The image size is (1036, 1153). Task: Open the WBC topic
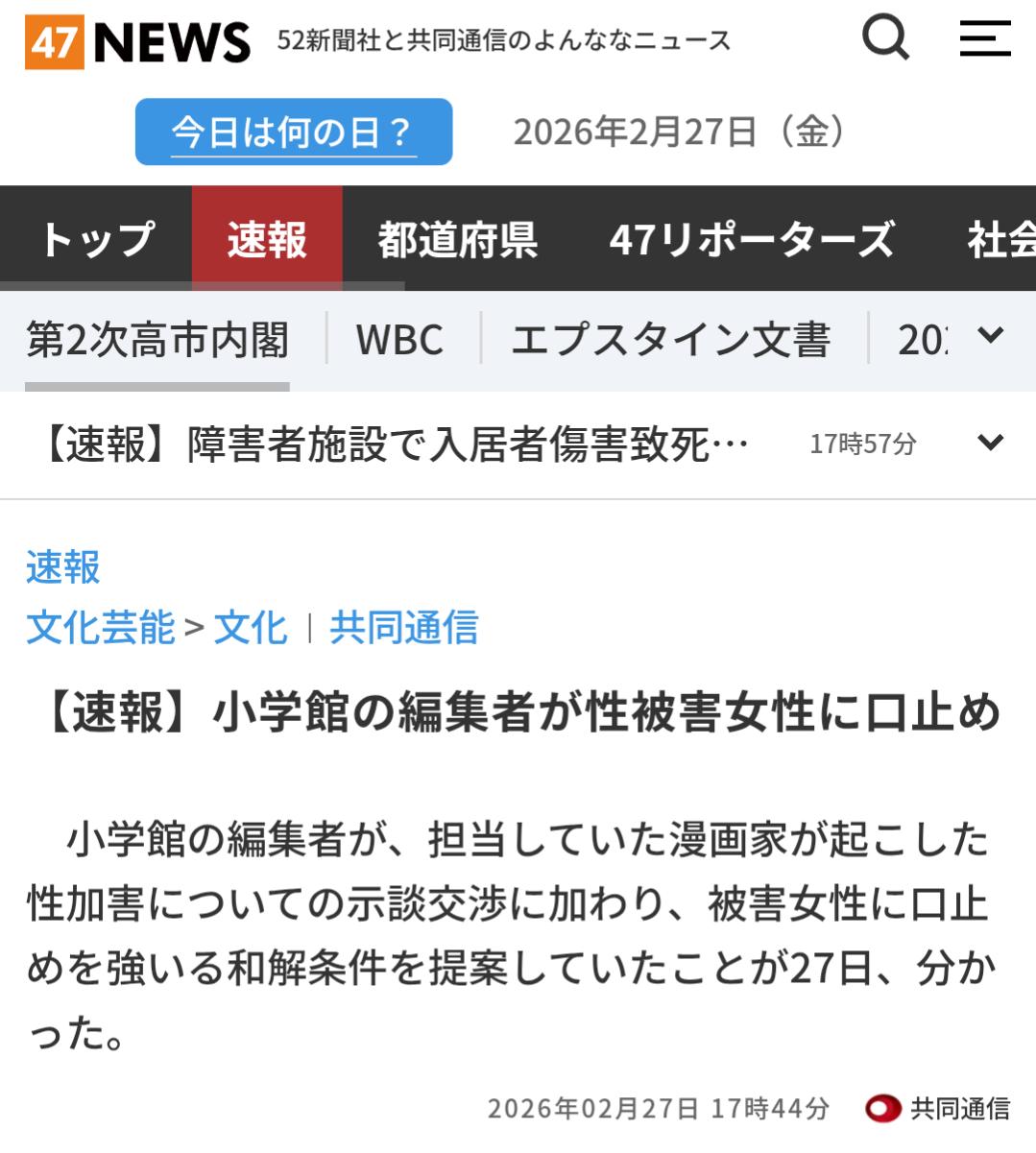[399, 340]
